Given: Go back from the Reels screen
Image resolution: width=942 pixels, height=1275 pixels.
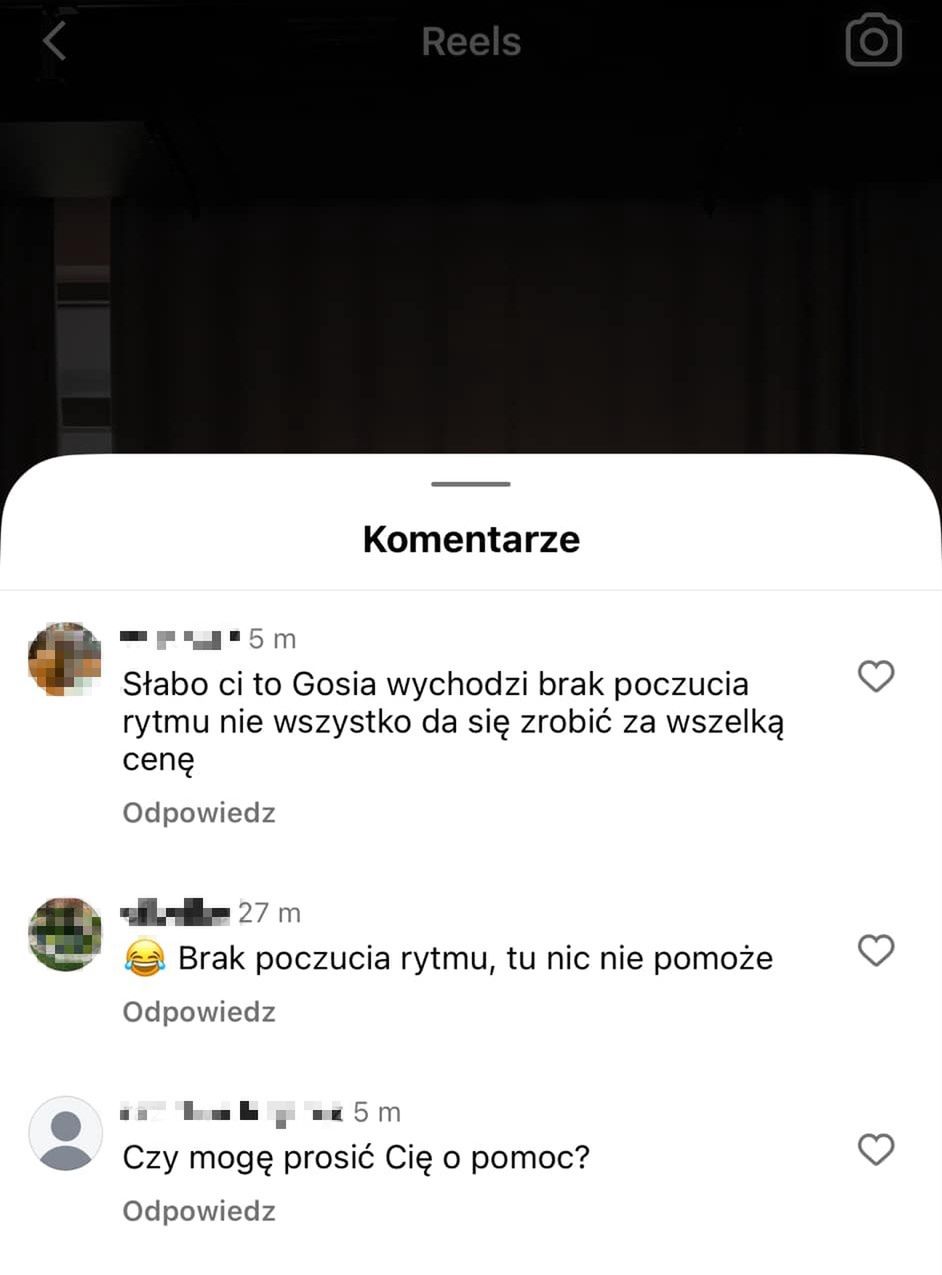Looking at the screenshot, I should click(55, 42).
